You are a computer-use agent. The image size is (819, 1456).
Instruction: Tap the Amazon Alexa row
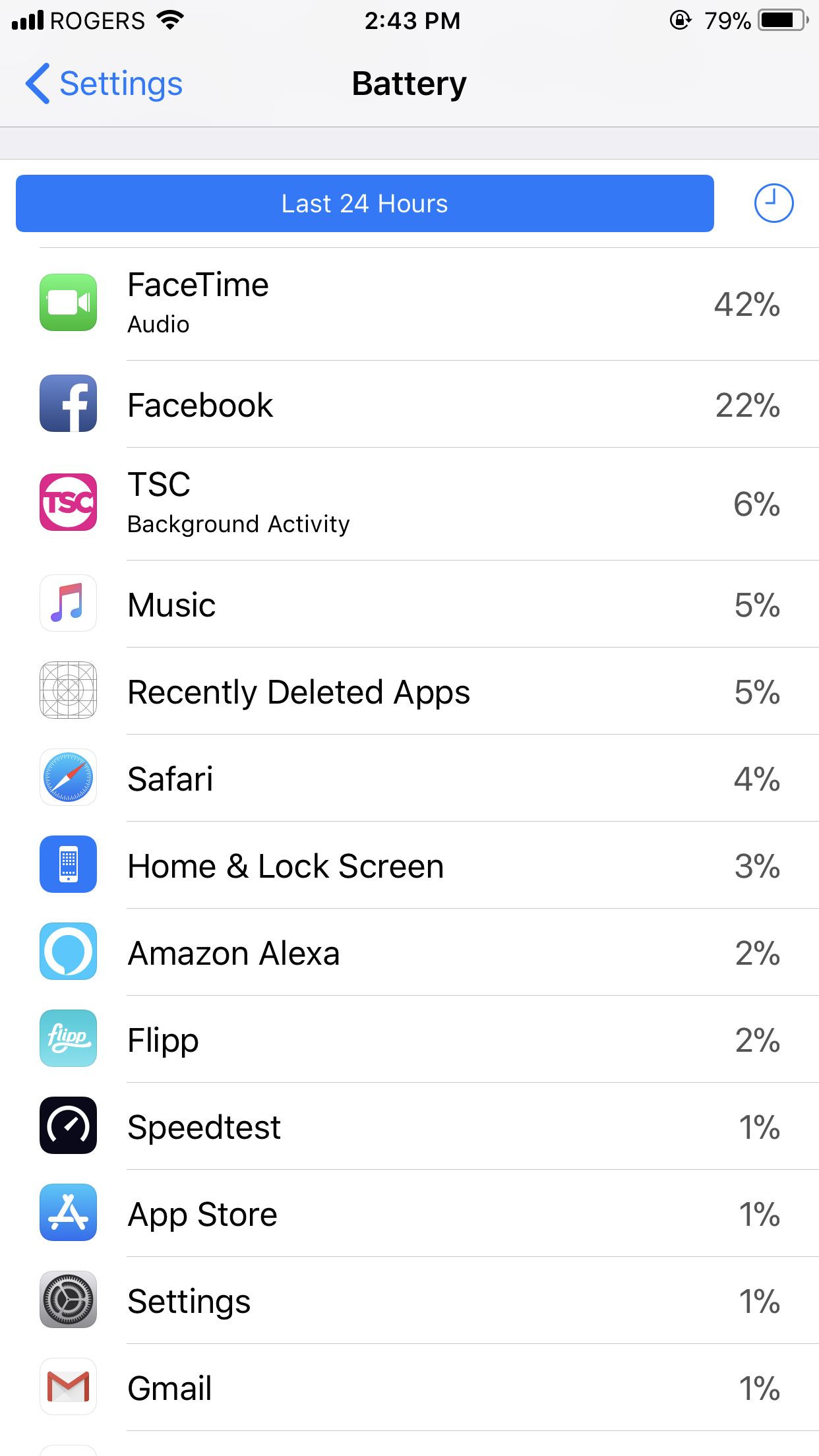[x=409, y=952]
